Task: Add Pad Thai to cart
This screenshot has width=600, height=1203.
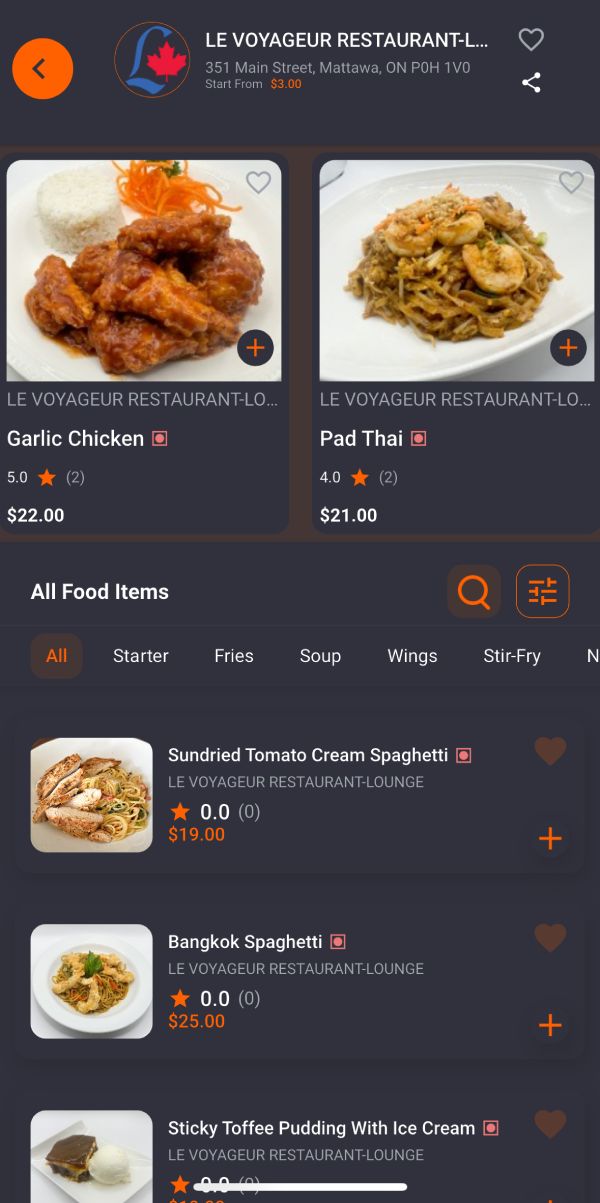Action: coord(568,348)
